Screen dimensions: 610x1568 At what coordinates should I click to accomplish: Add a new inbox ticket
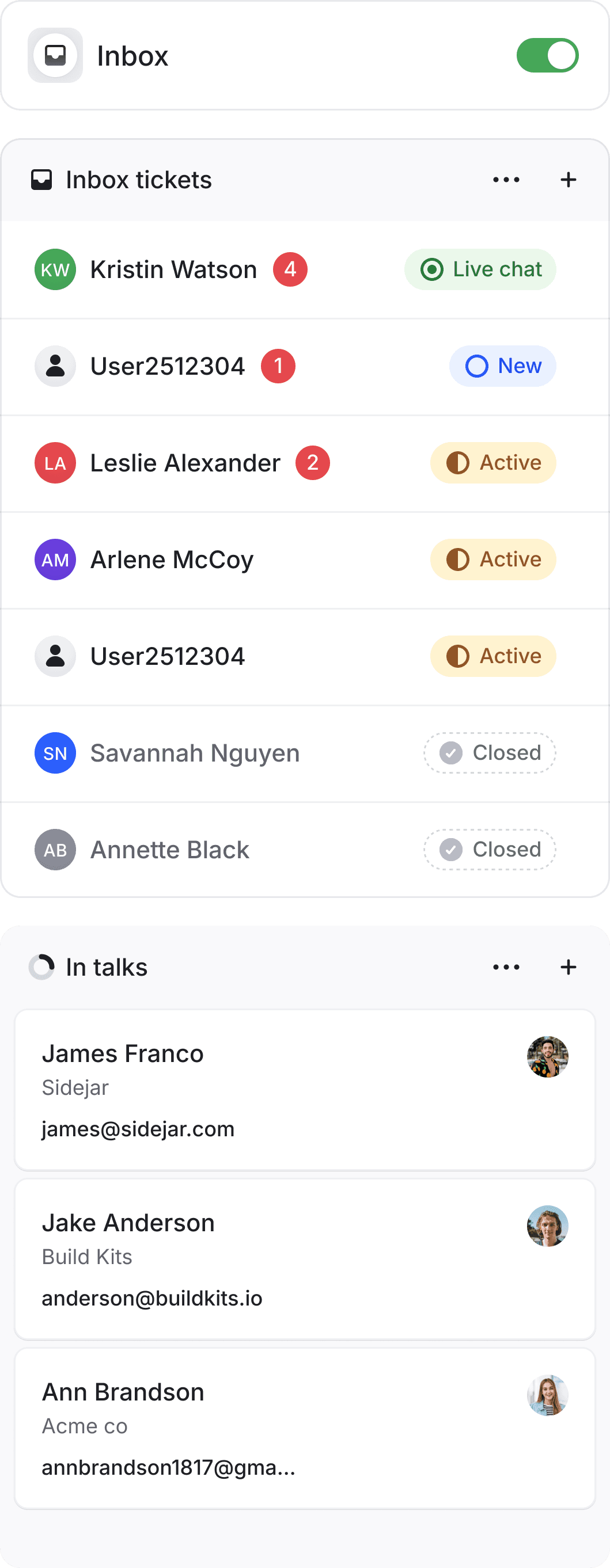tap(568, 180)
